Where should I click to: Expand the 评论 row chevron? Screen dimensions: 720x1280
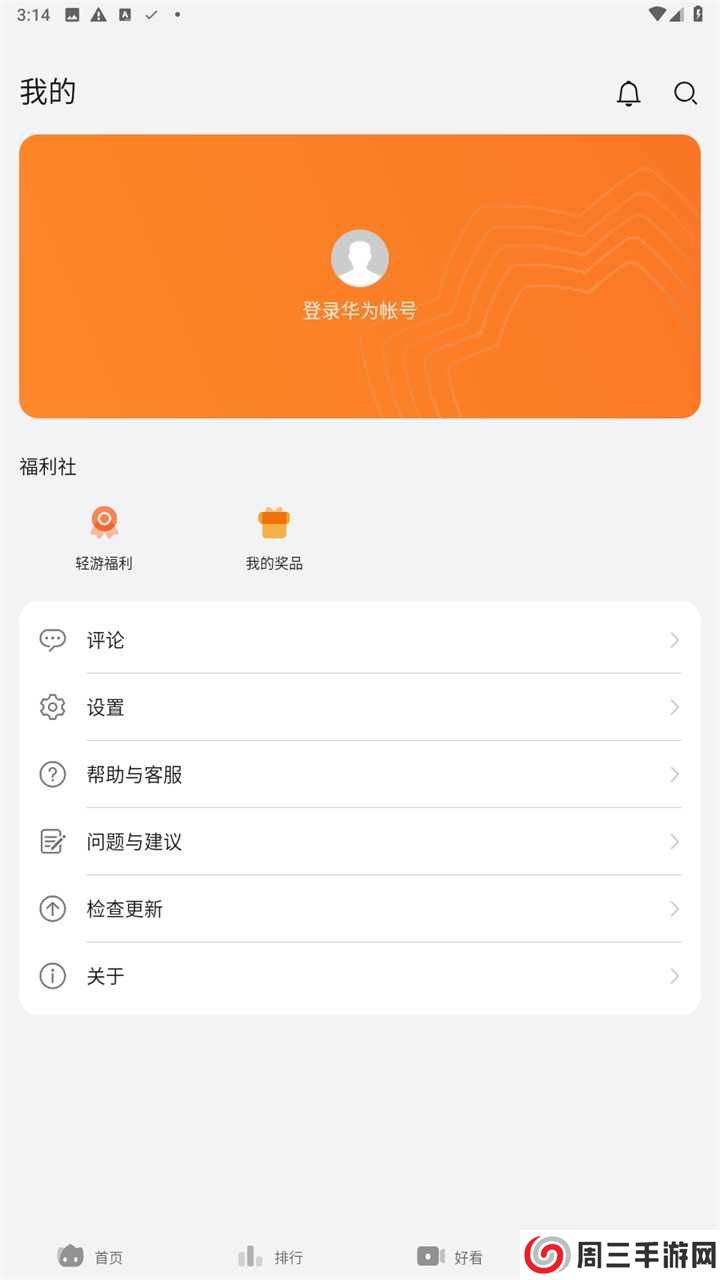click(673, 640)
